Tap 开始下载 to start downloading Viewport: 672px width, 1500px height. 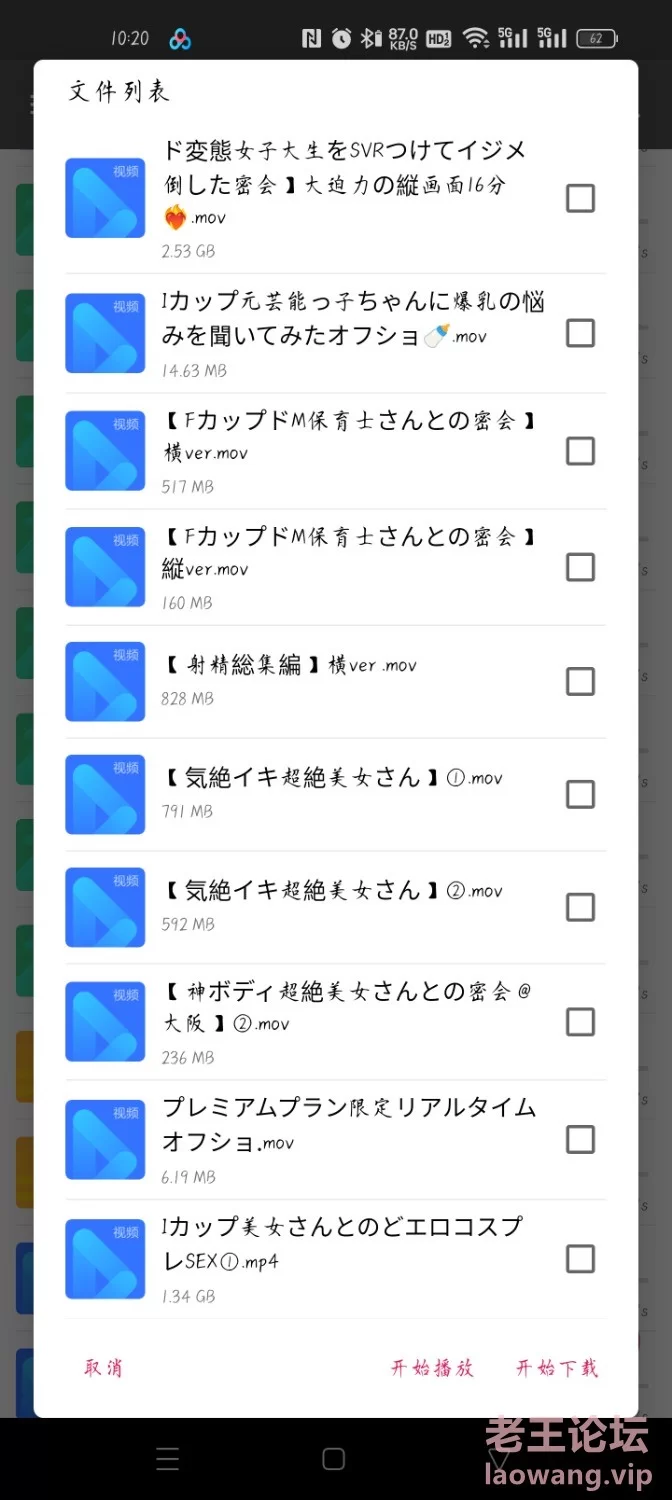click(557, 1368)
